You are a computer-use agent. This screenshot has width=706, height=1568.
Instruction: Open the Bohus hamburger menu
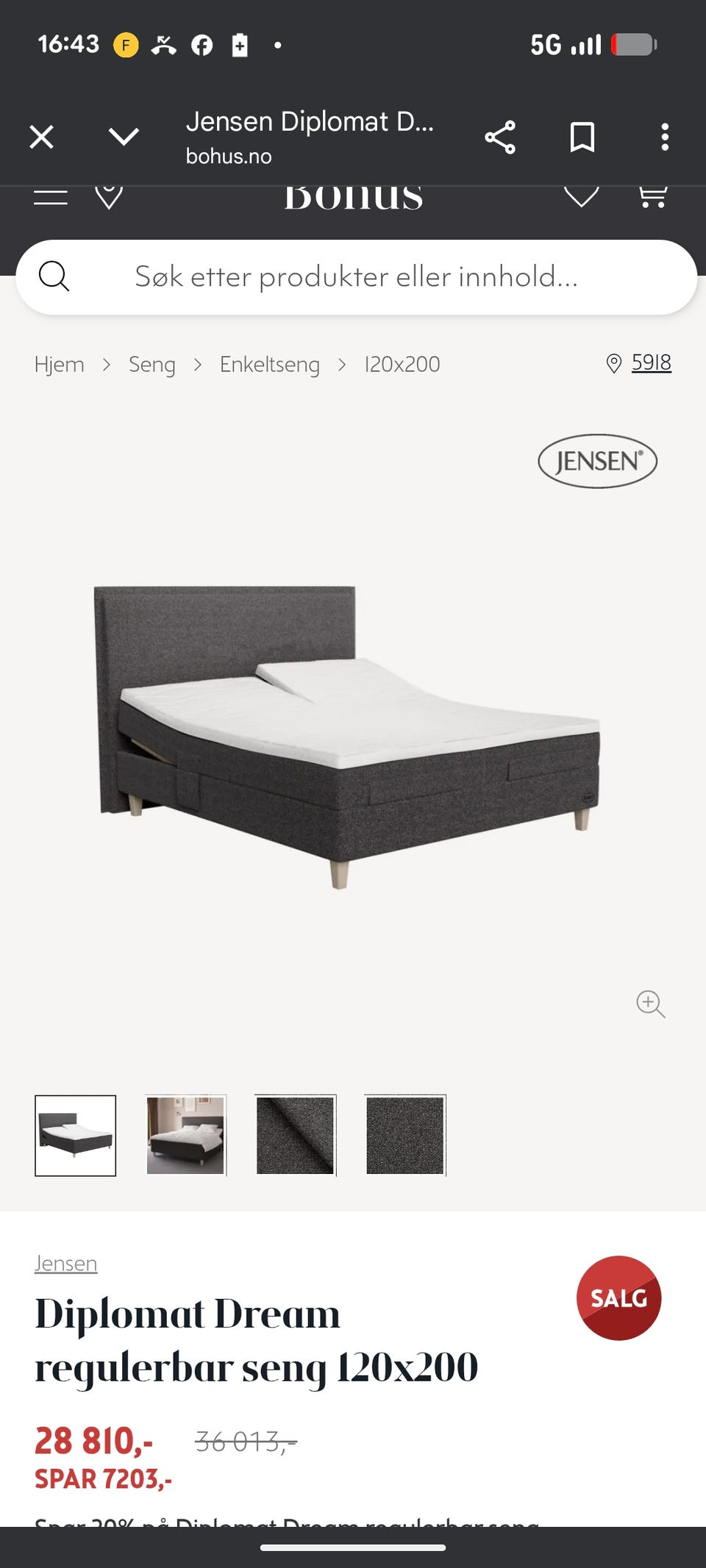pos(51,197)
